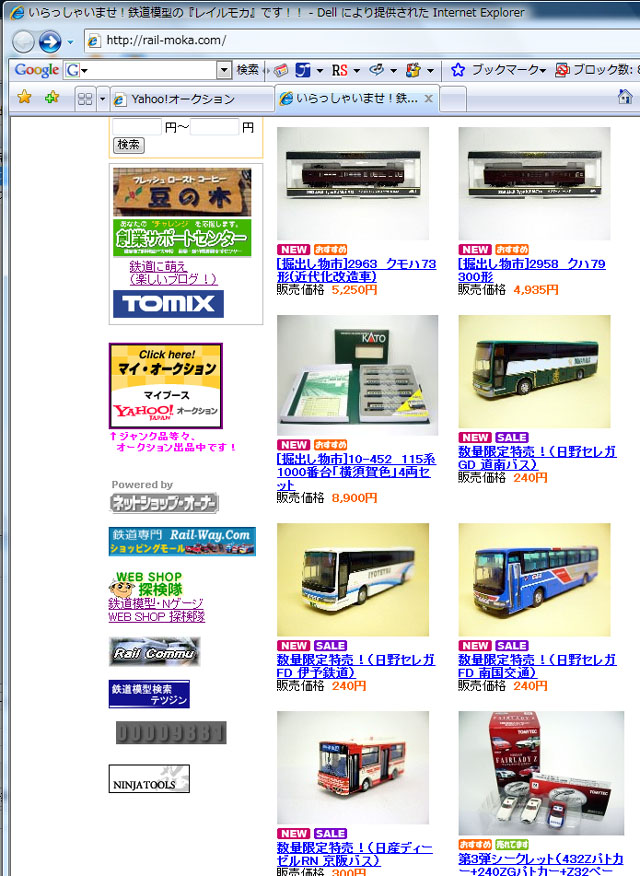Screen dimensions: 640x876
Task: Select the 日野セレガFD 伊予鉄道 bus link
Action: pyautogui.click(x=355, y=666)
